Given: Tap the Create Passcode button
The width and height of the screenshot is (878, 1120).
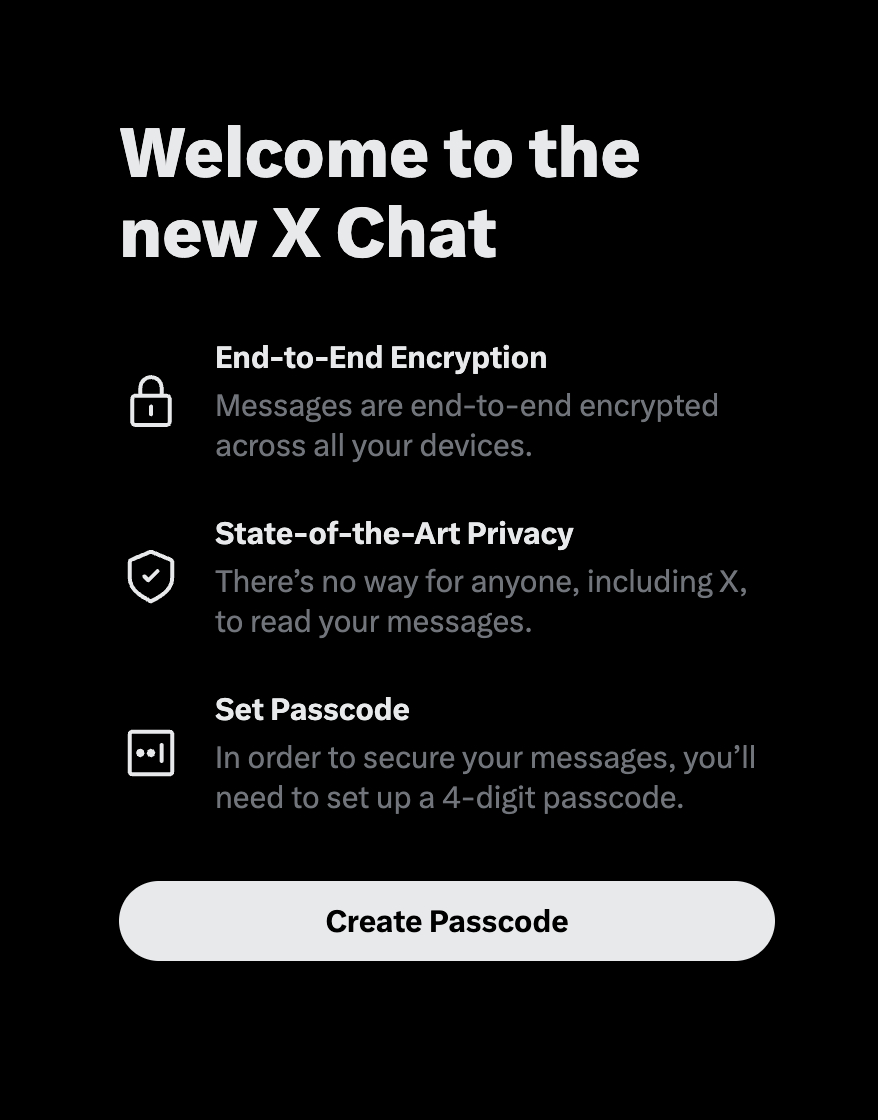Looking at the screenshot, I should (446, 921).
